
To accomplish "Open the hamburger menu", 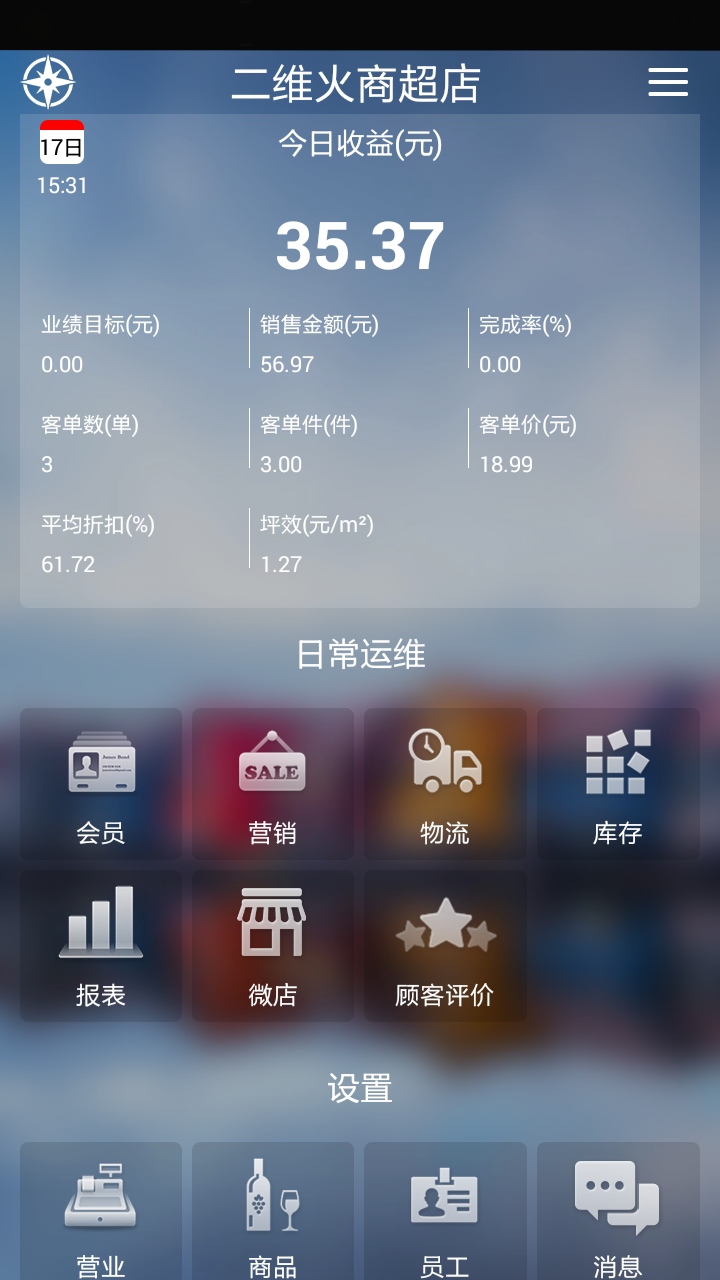I will pos(668,82).
